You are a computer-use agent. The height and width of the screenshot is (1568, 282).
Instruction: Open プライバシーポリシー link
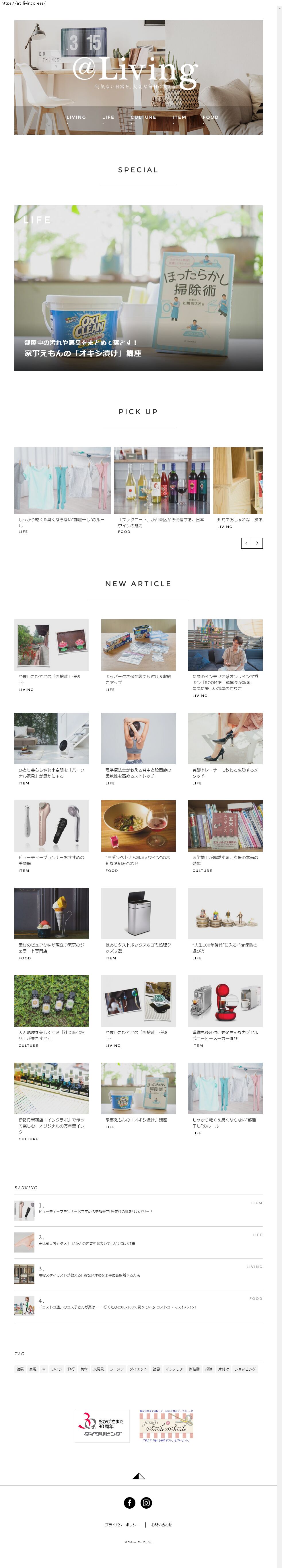[122, 1525]
